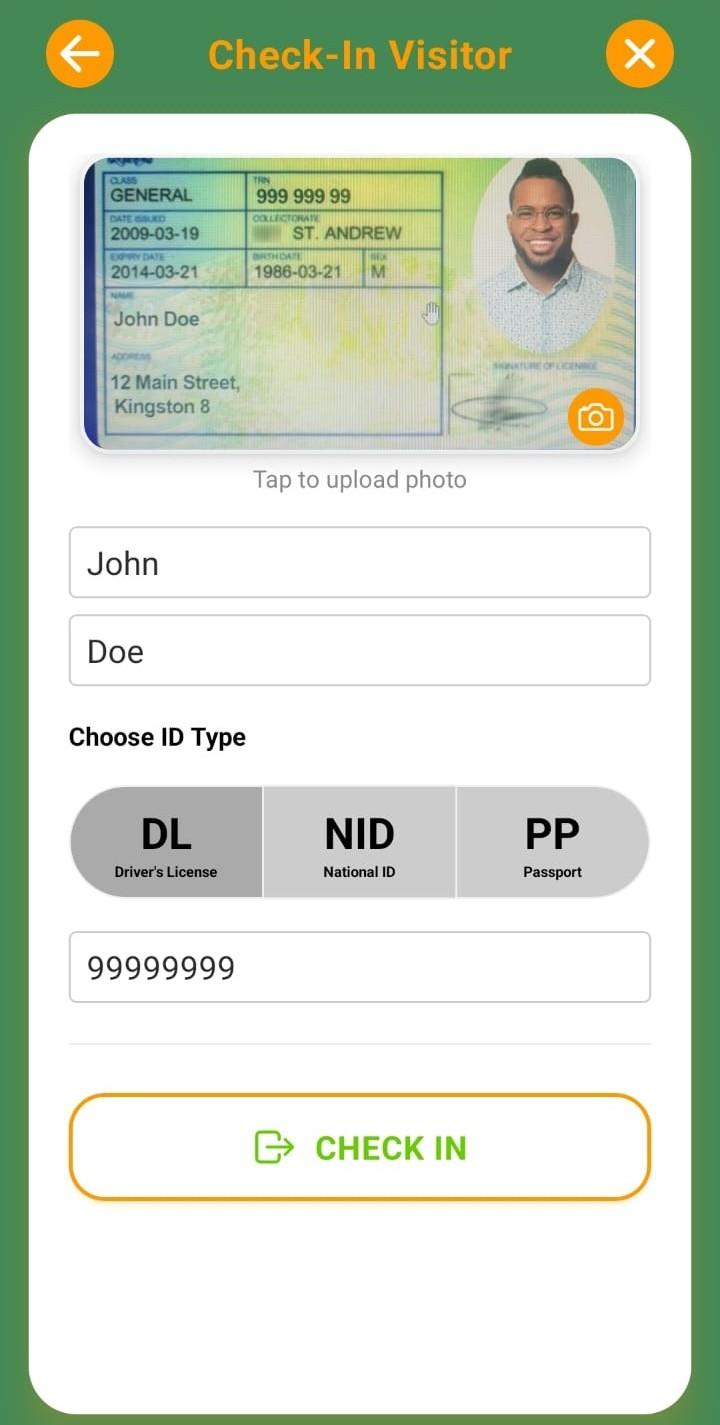
Task: Choose National ID as ID type
Action: [359, 842]
